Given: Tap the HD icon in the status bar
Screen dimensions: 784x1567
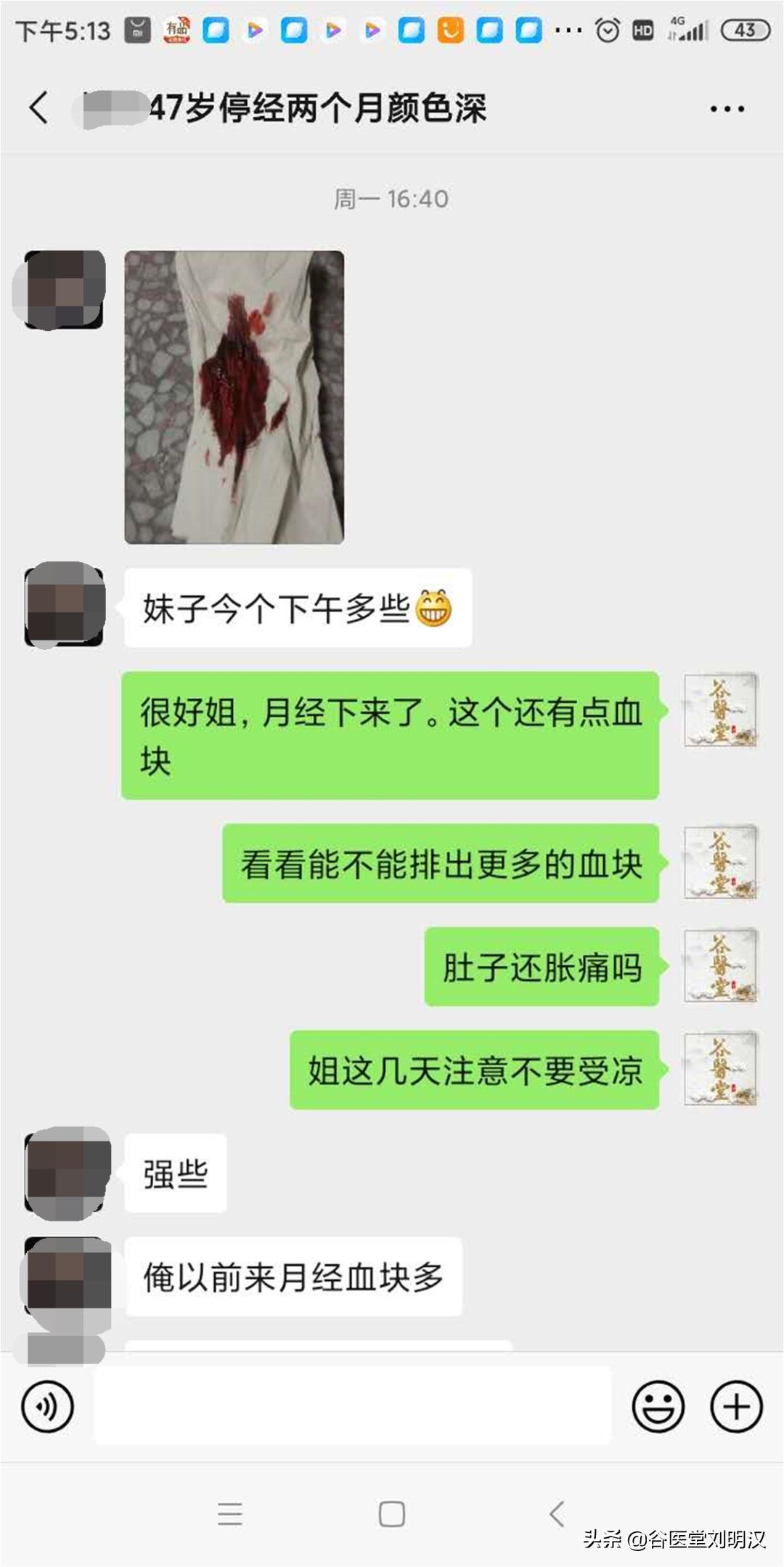Looking at the screenshot, I should pyautogui.click(x=642, y=30).
